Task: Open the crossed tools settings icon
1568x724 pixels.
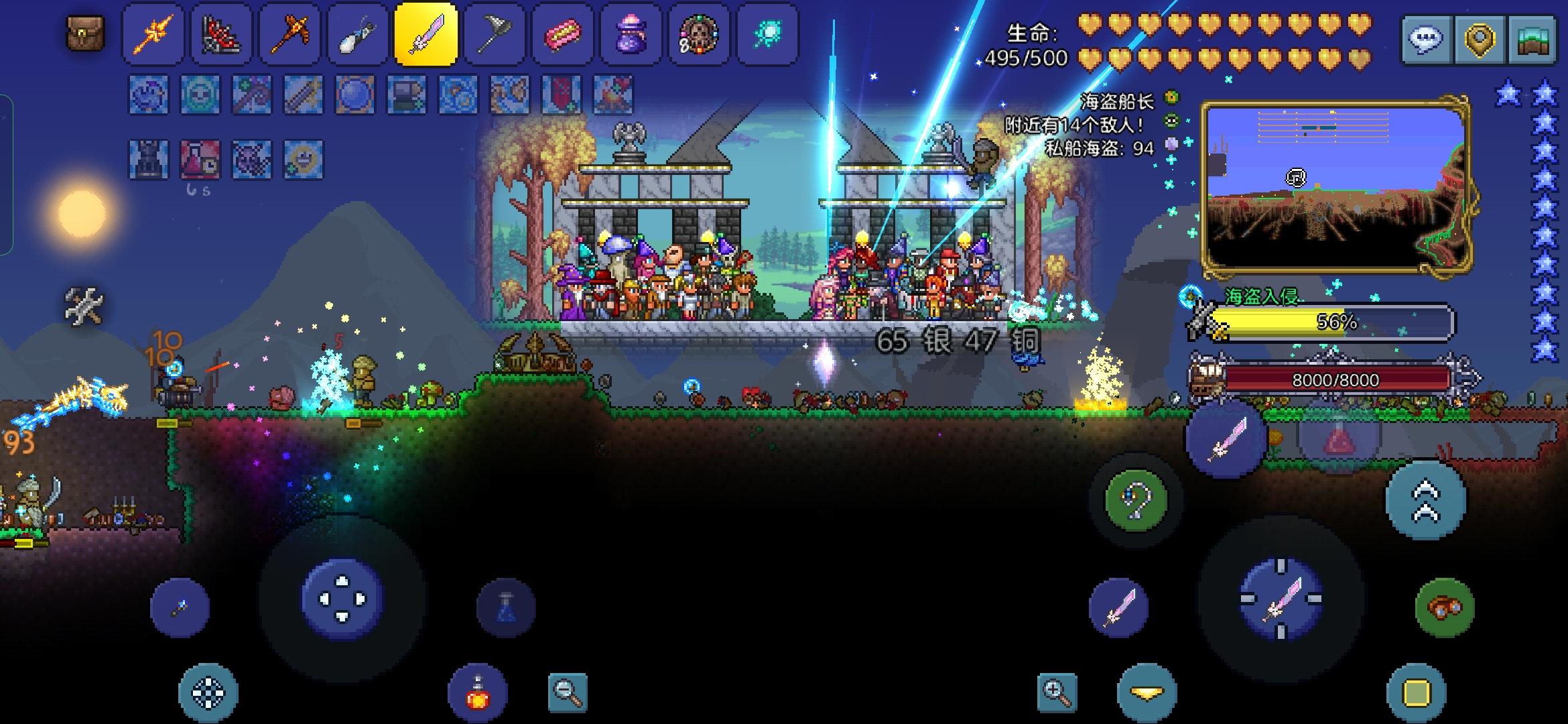Action: pyautogui.click(x=84, y=306)
